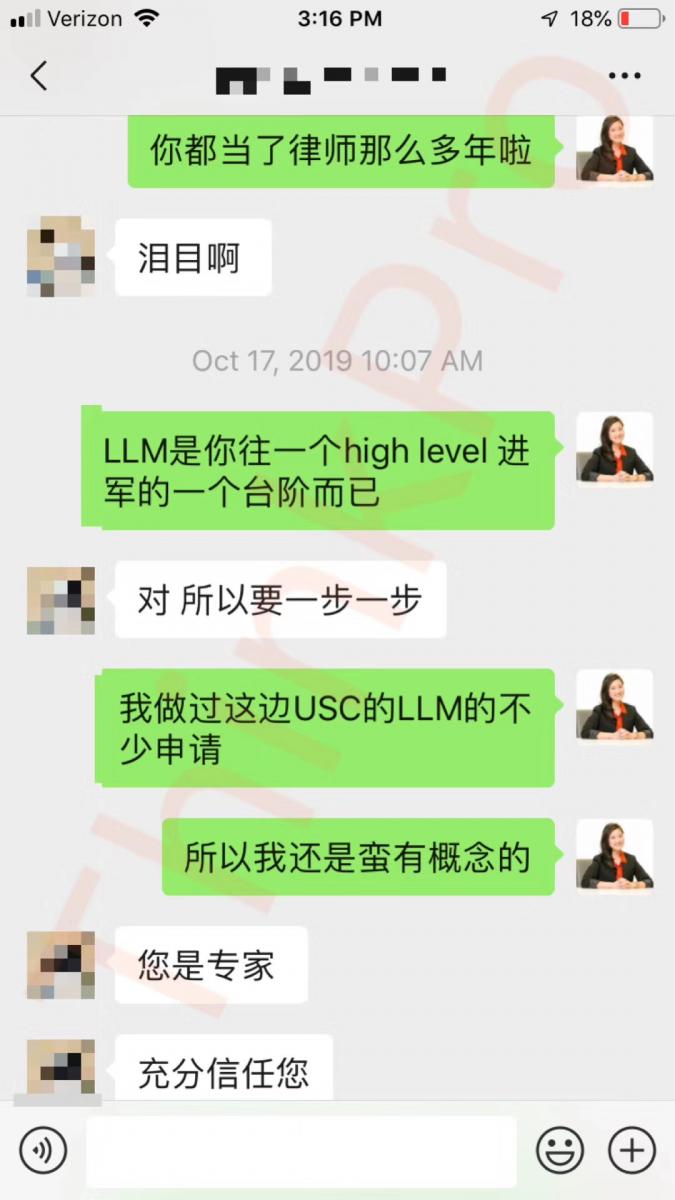The height and width of the screenshot is (1200, 675).
Task: Open the emoji sticker panel
Action: (x=560, y=1150)
